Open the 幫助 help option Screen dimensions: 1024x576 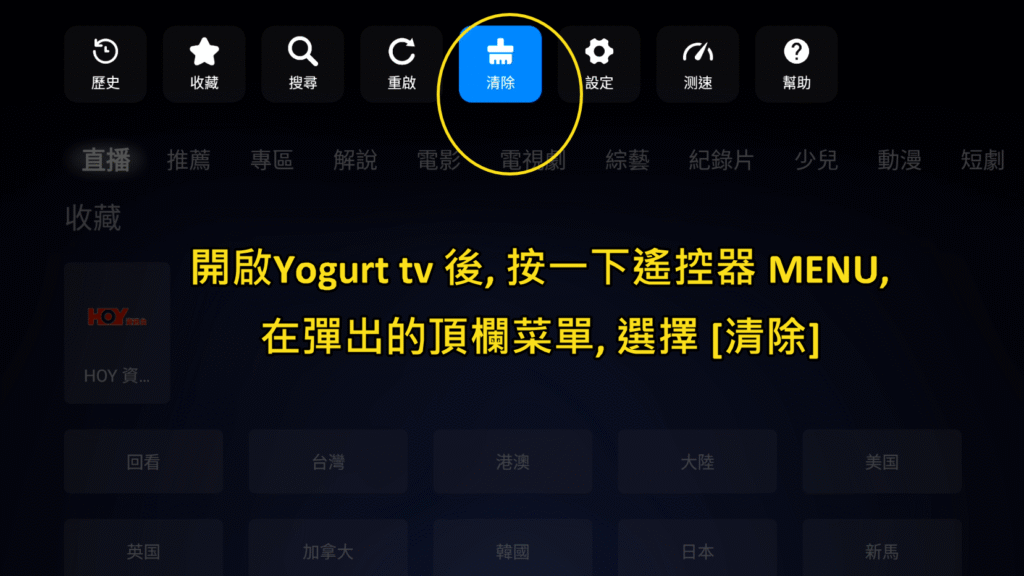coord(797,64)
